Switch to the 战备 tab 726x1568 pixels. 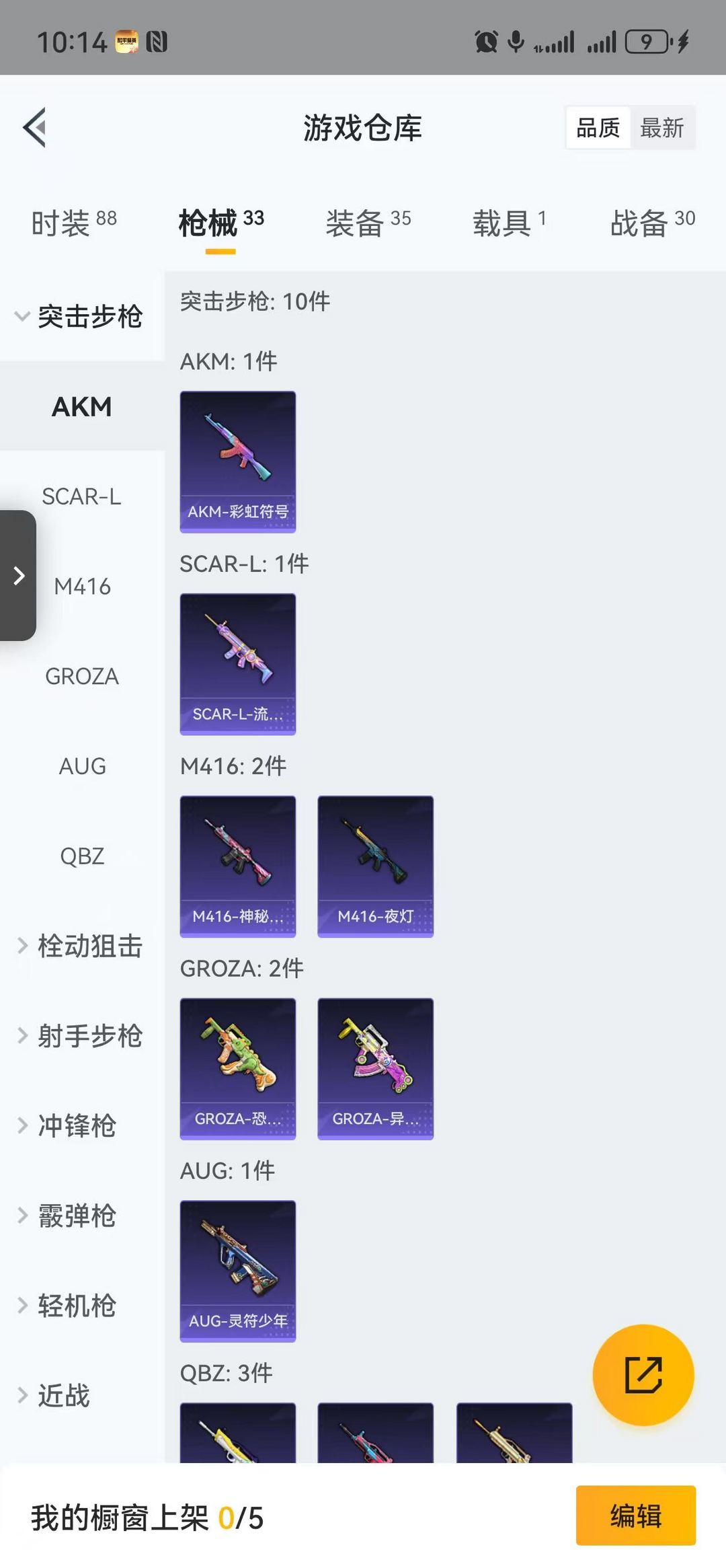coord(652,223)
